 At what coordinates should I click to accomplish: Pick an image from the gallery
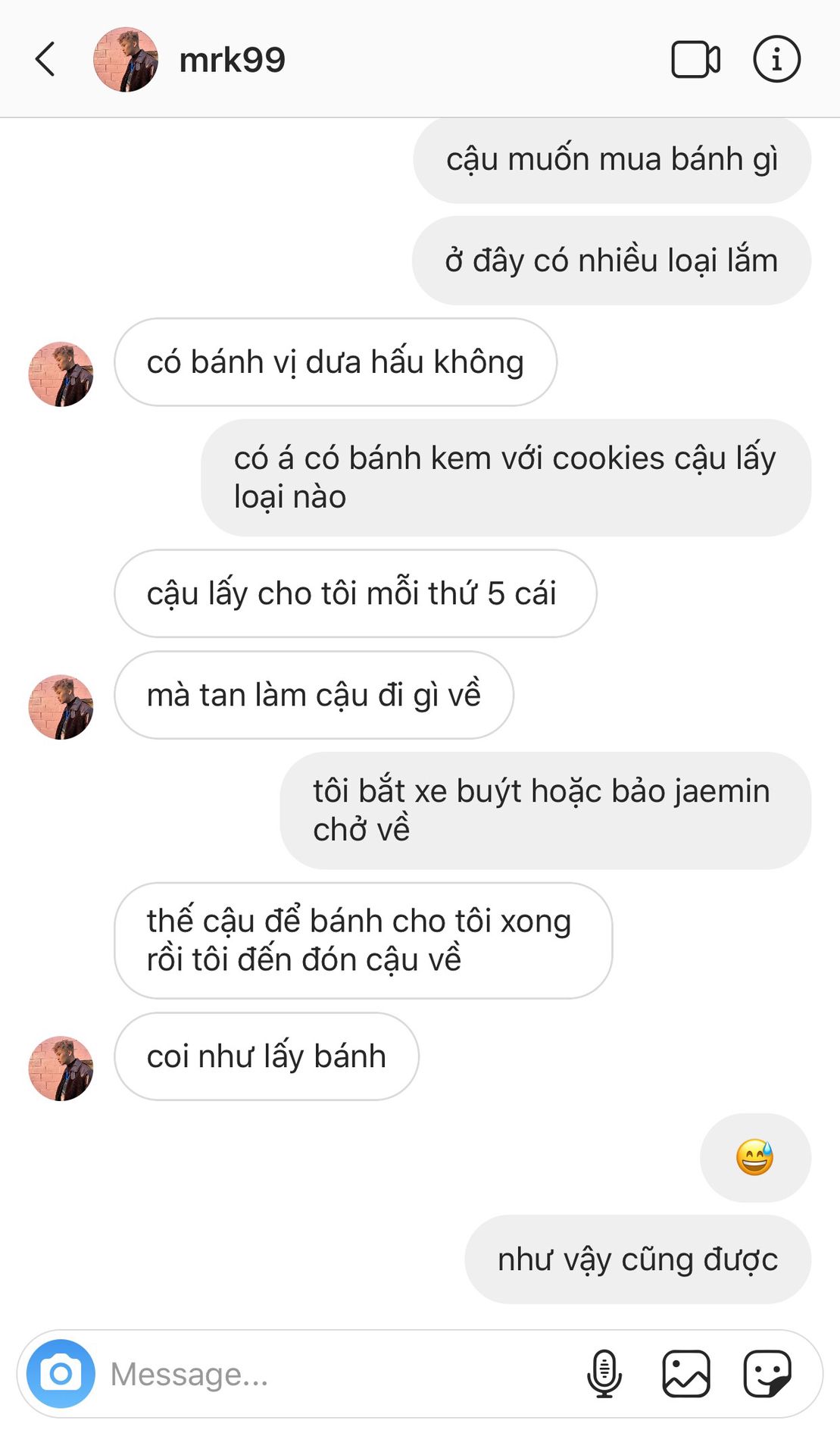pyautogui.click(x=686, y=1373)
